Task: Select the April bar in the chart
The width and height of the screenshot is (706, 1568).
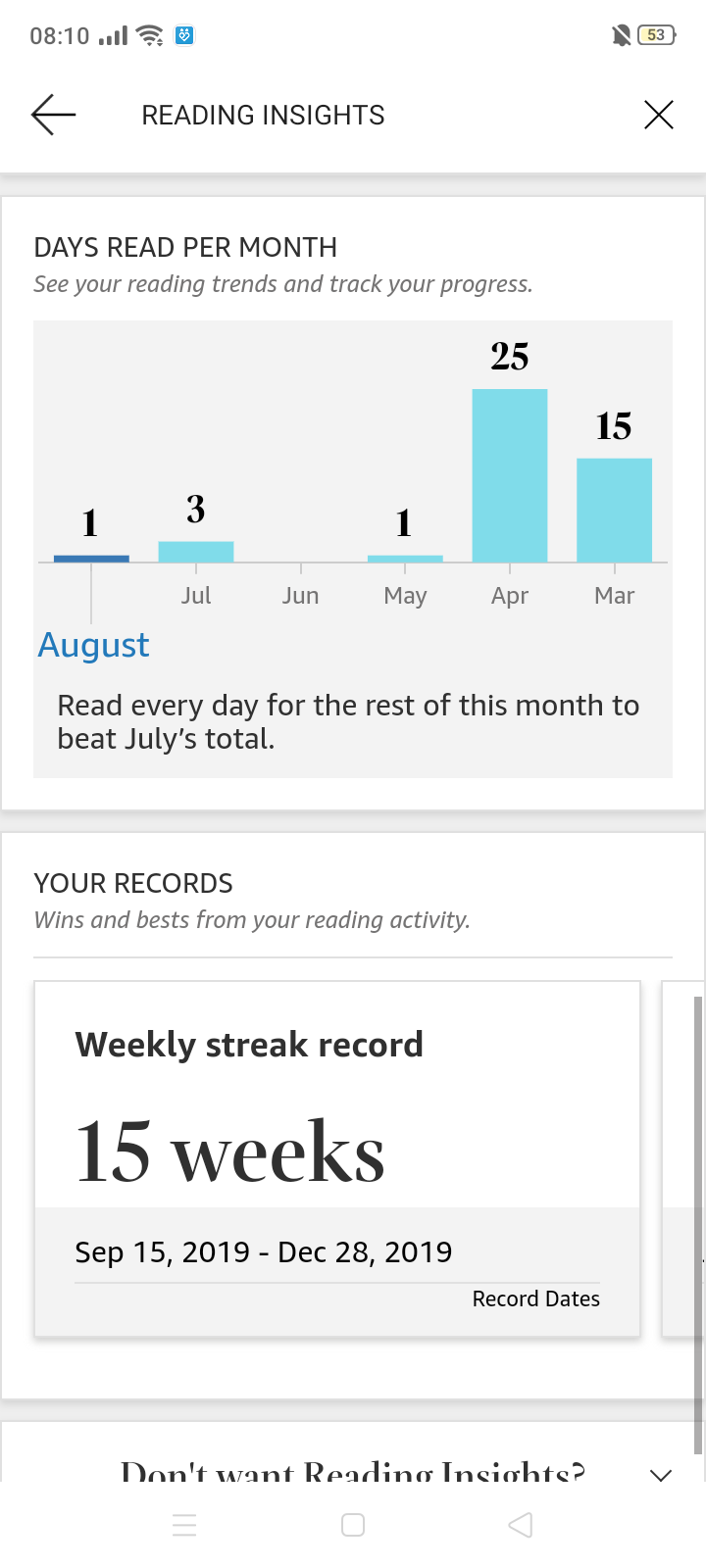Action: click(x=510, y=475)
